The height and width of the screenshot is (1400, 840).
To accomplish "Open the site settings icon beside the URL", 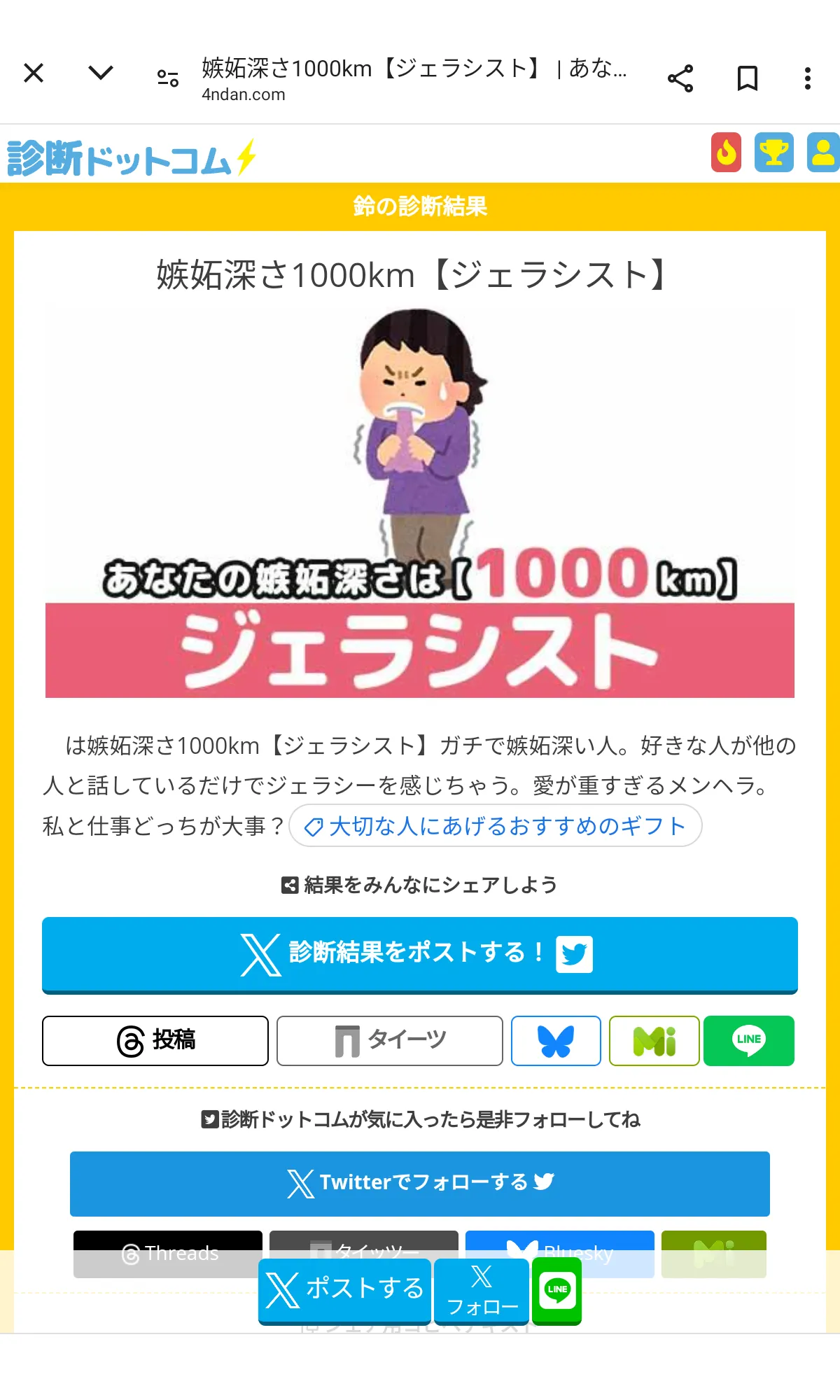I will pyautogui.click(x=168, y=78).
